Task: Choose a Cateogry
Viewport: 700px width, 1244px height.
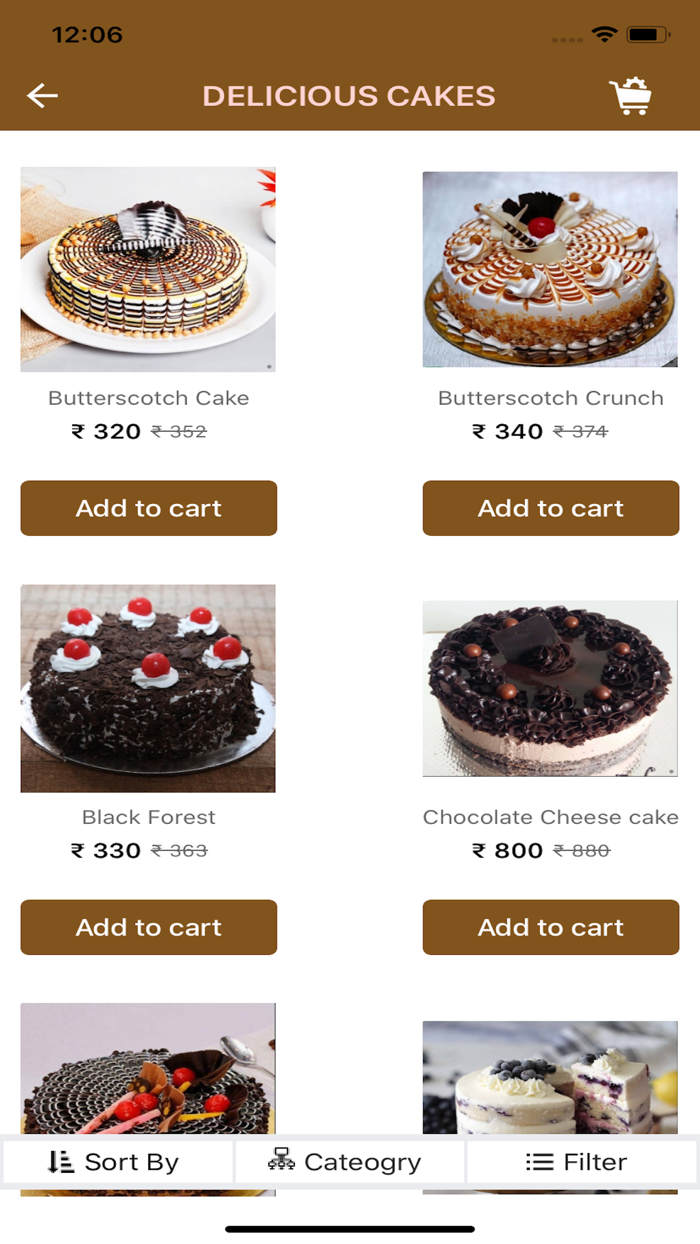Action: coord(348,1162)
